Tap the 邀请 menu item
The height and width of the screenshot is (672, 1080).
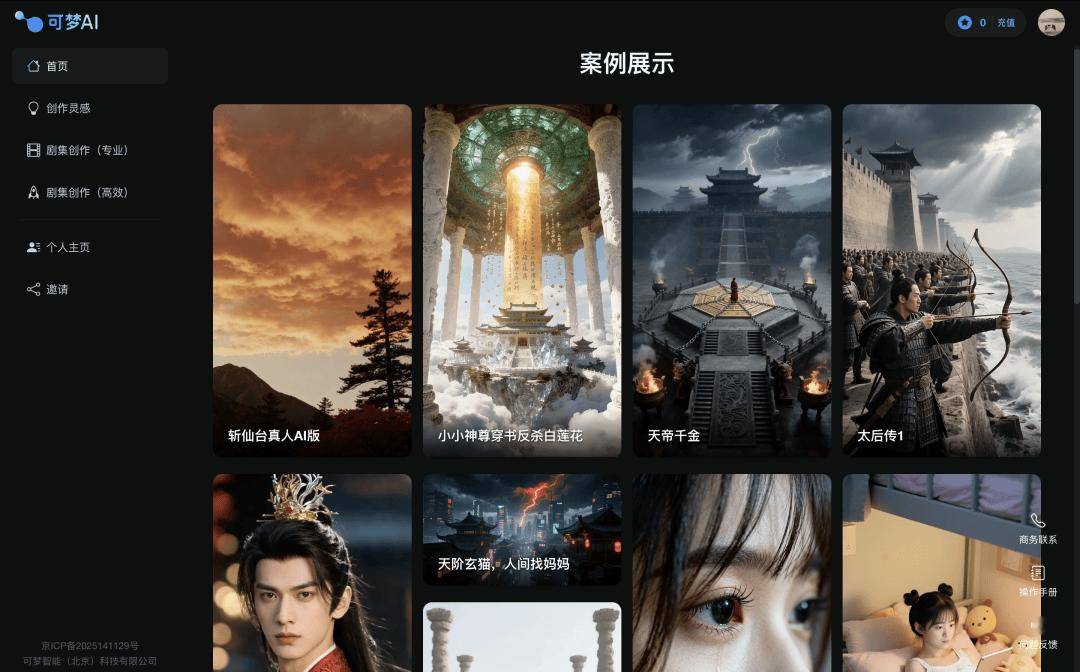(x=89, y=289)
